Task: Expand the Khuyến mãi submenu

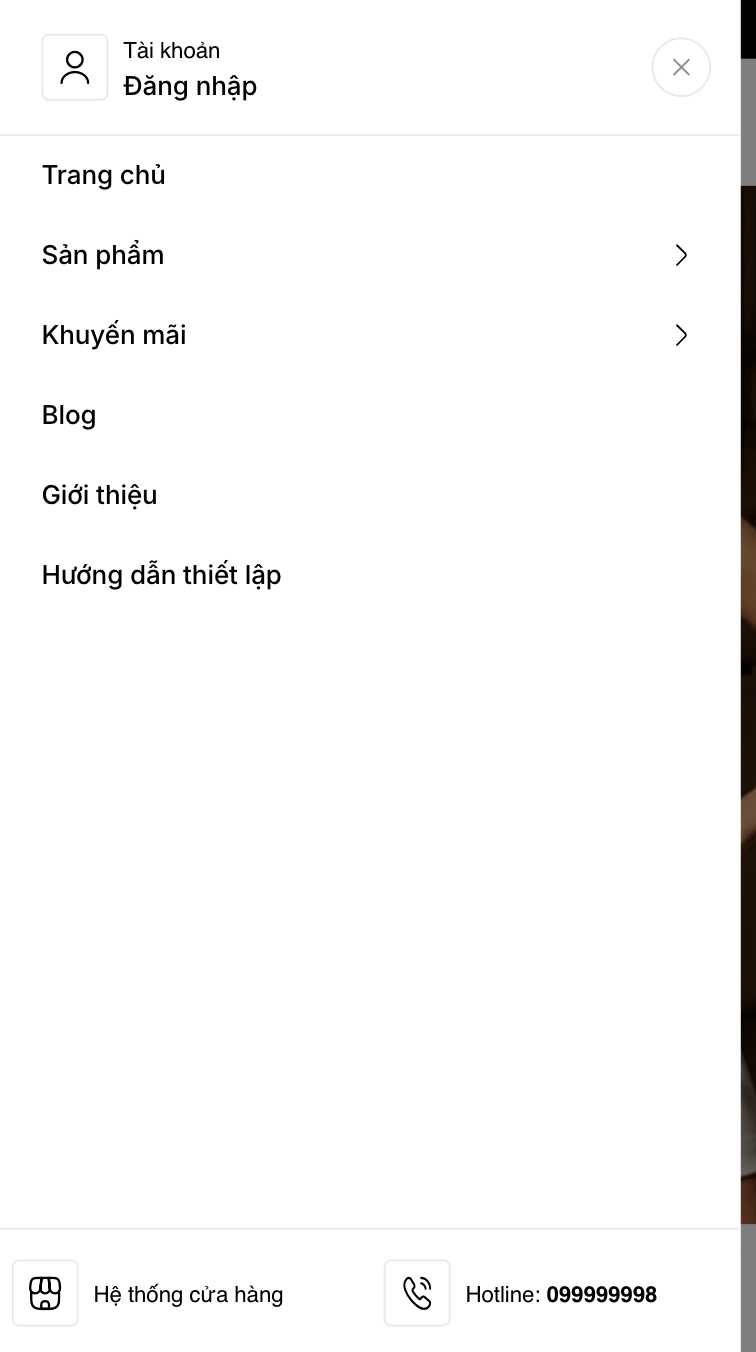Action: point(681,335)
